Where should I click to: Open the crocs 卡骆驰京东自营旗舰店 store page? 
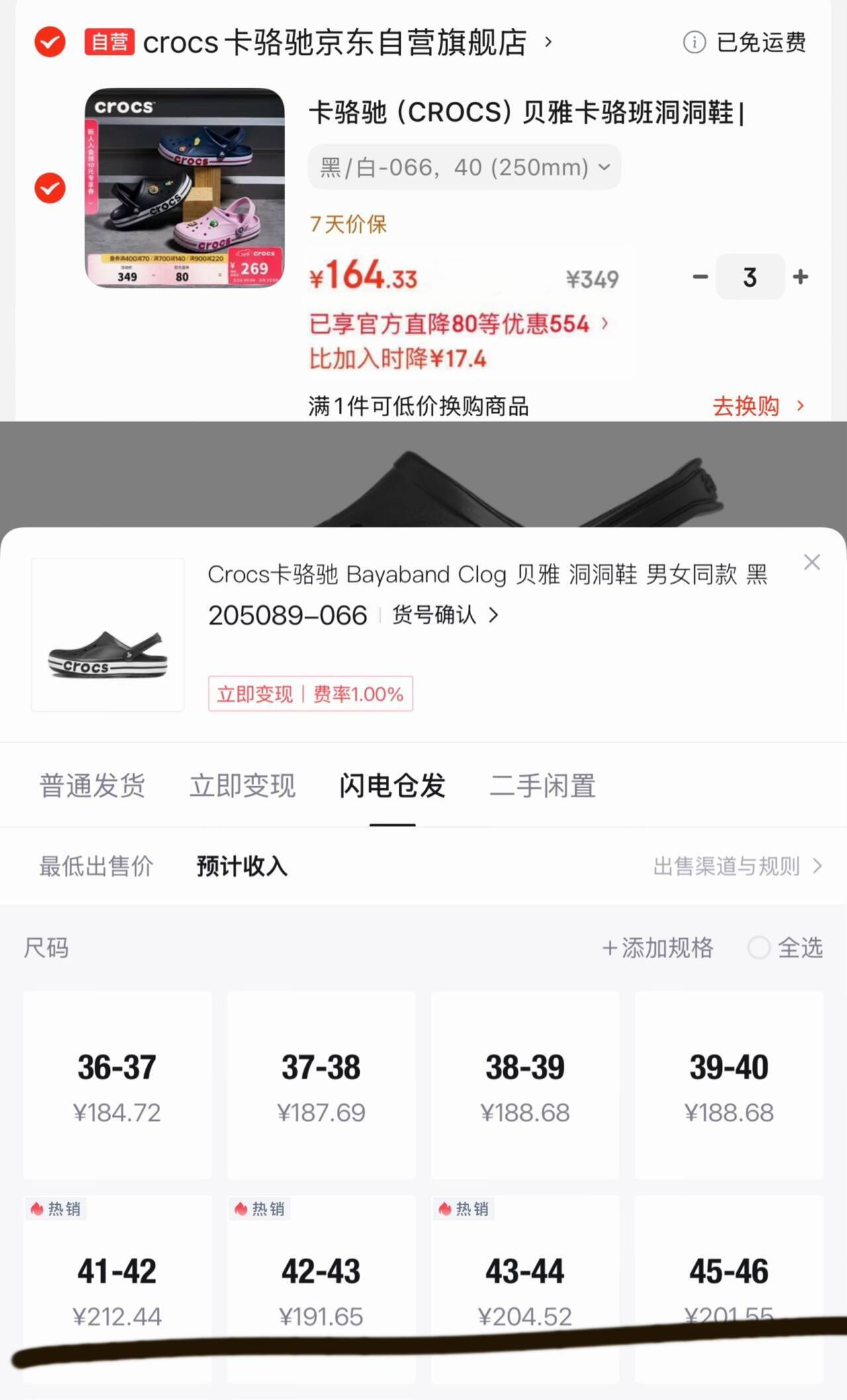click(334, 42)
